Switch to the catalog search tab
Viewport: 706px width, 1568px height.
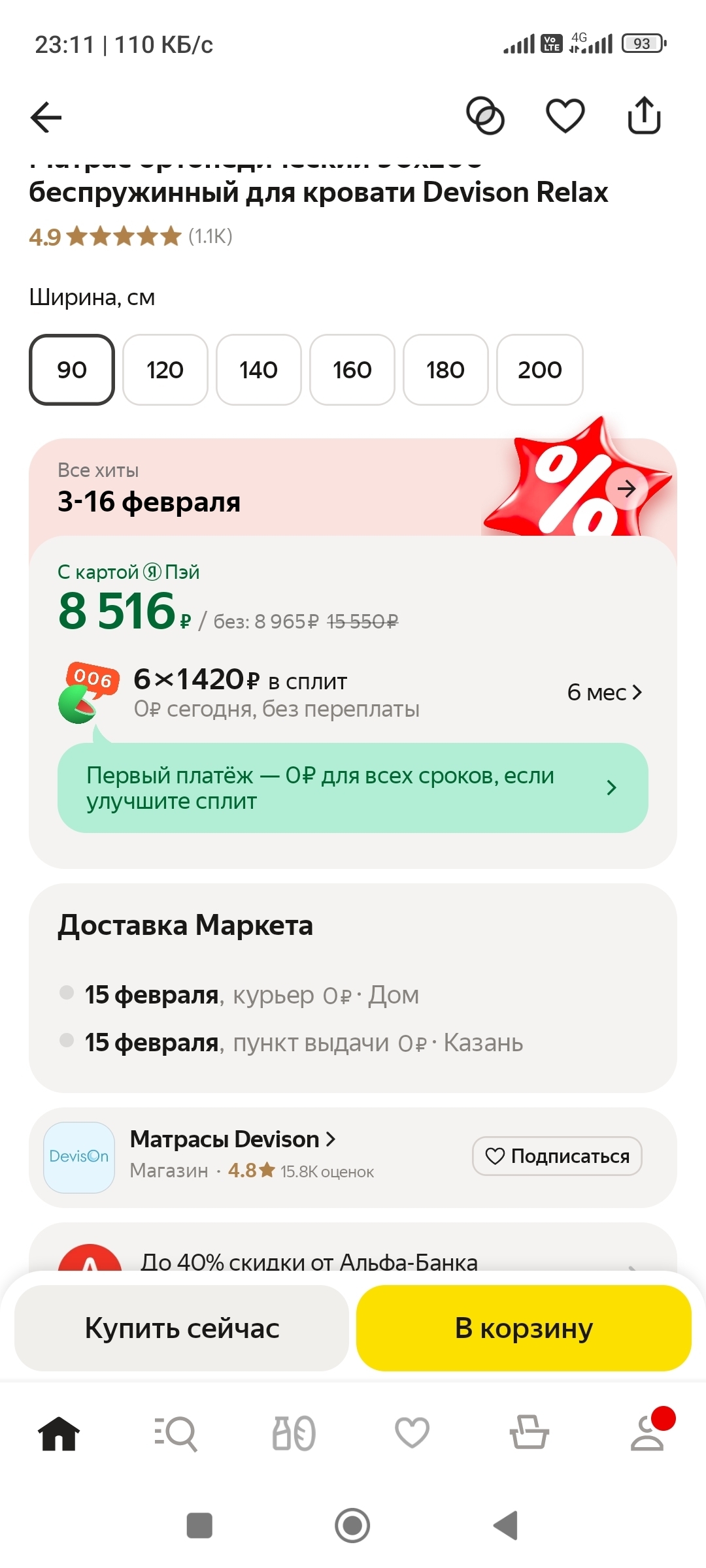[x=176, y=1433]
